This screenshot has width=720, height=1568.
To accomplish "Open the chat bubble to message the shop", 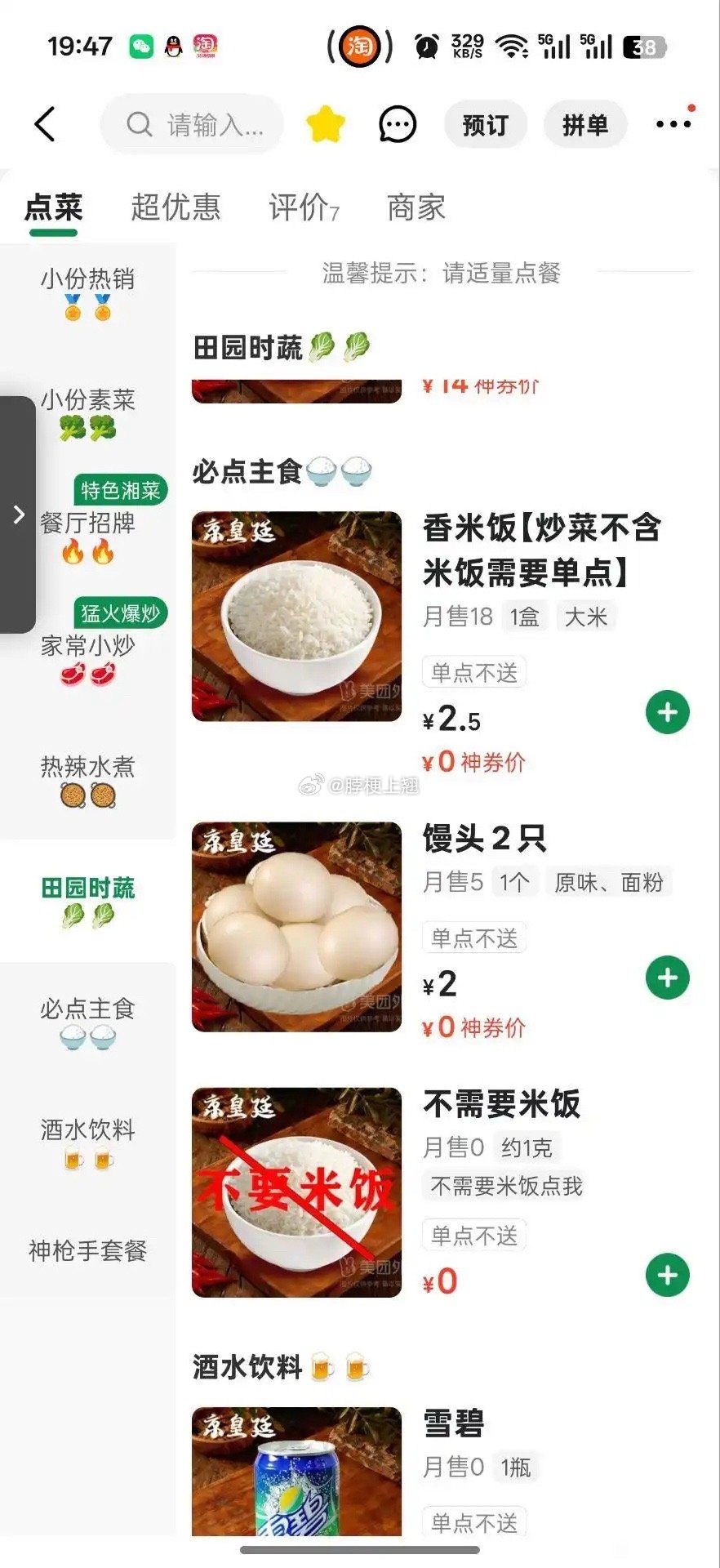I will (x=396, y=124).
